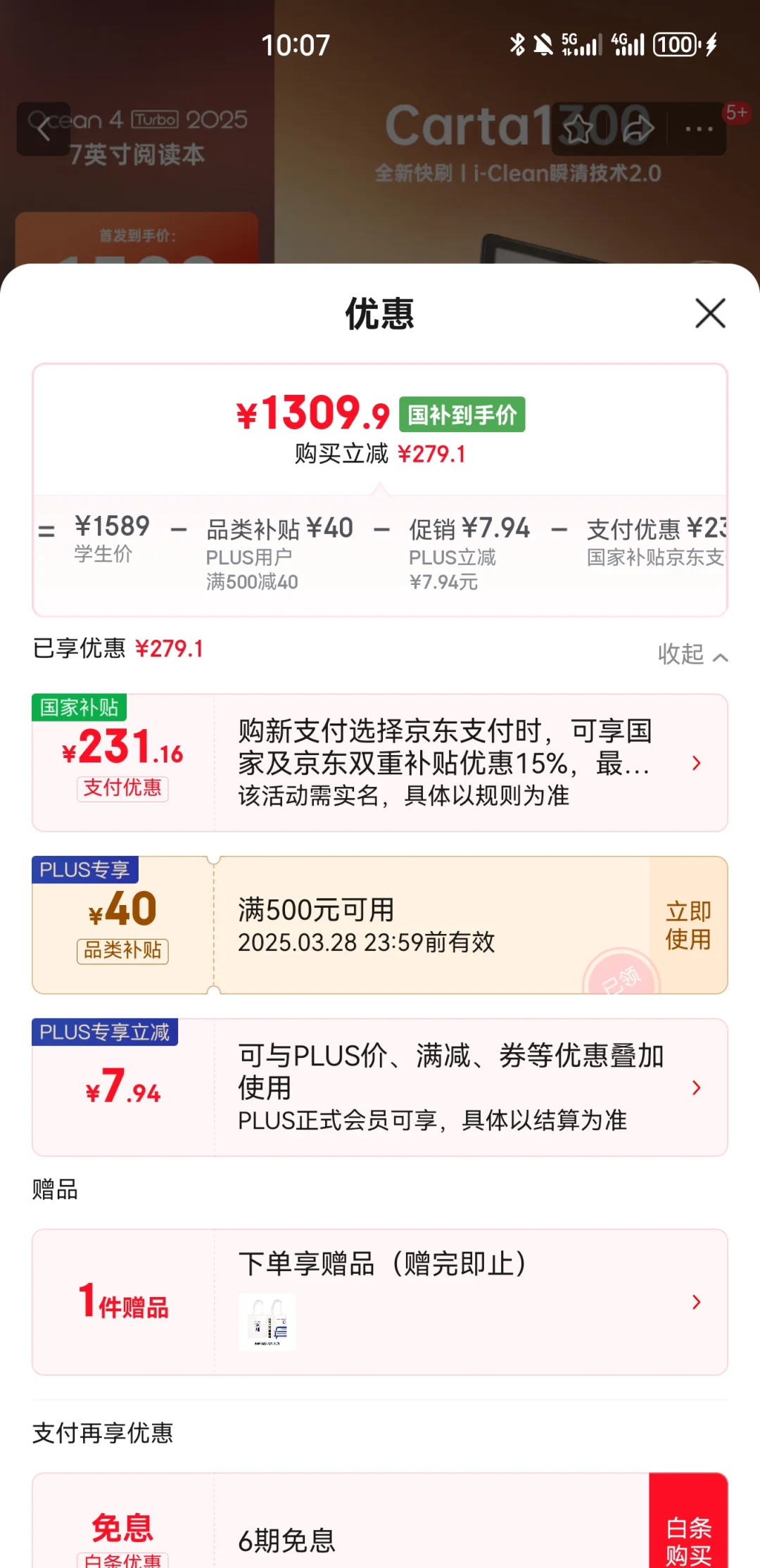Image resolution: width=760 pixels, height=1568 pixels.
Task: Open the three-dot overflow menu
Action: point(699,129)
